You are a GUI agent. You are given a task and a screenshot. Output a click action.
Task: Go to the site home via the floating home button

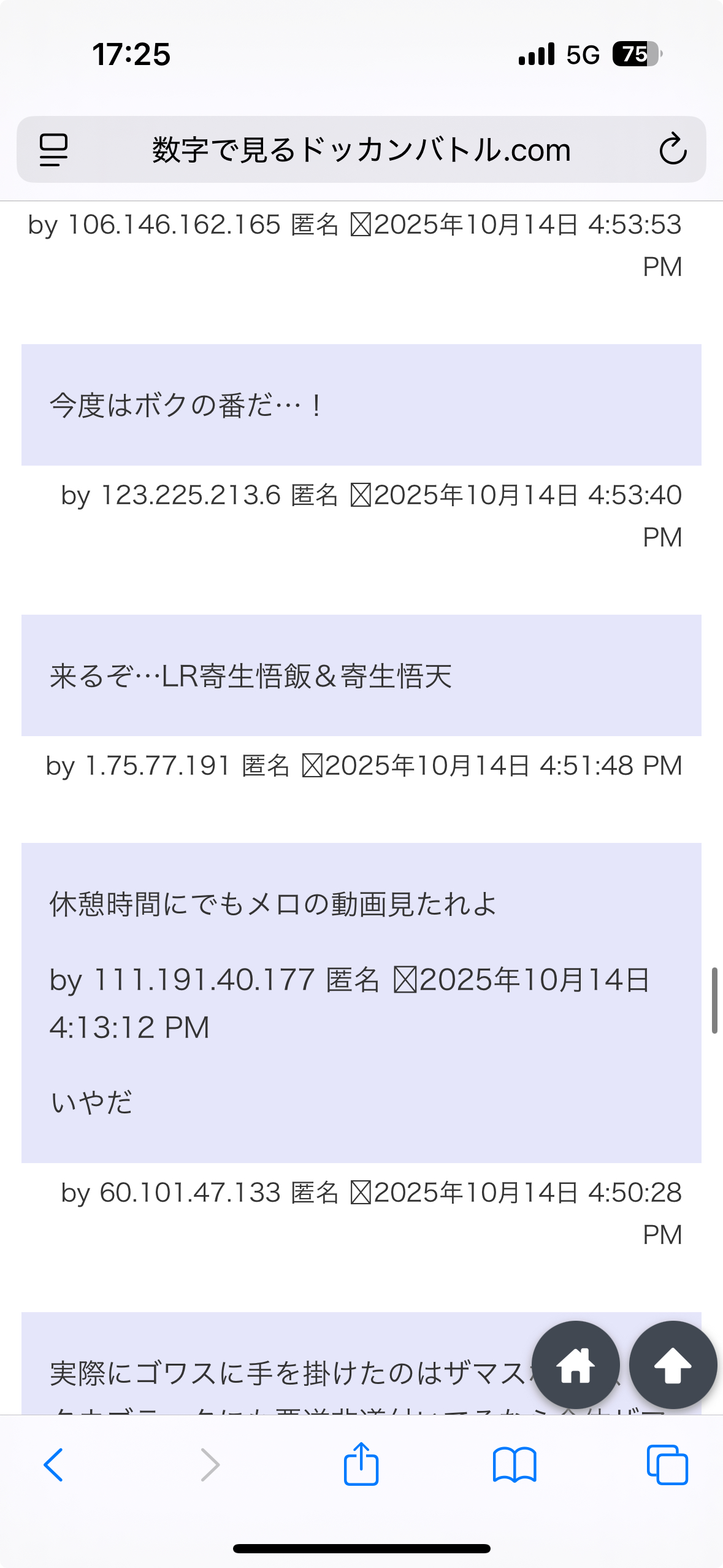point(575,1366)
